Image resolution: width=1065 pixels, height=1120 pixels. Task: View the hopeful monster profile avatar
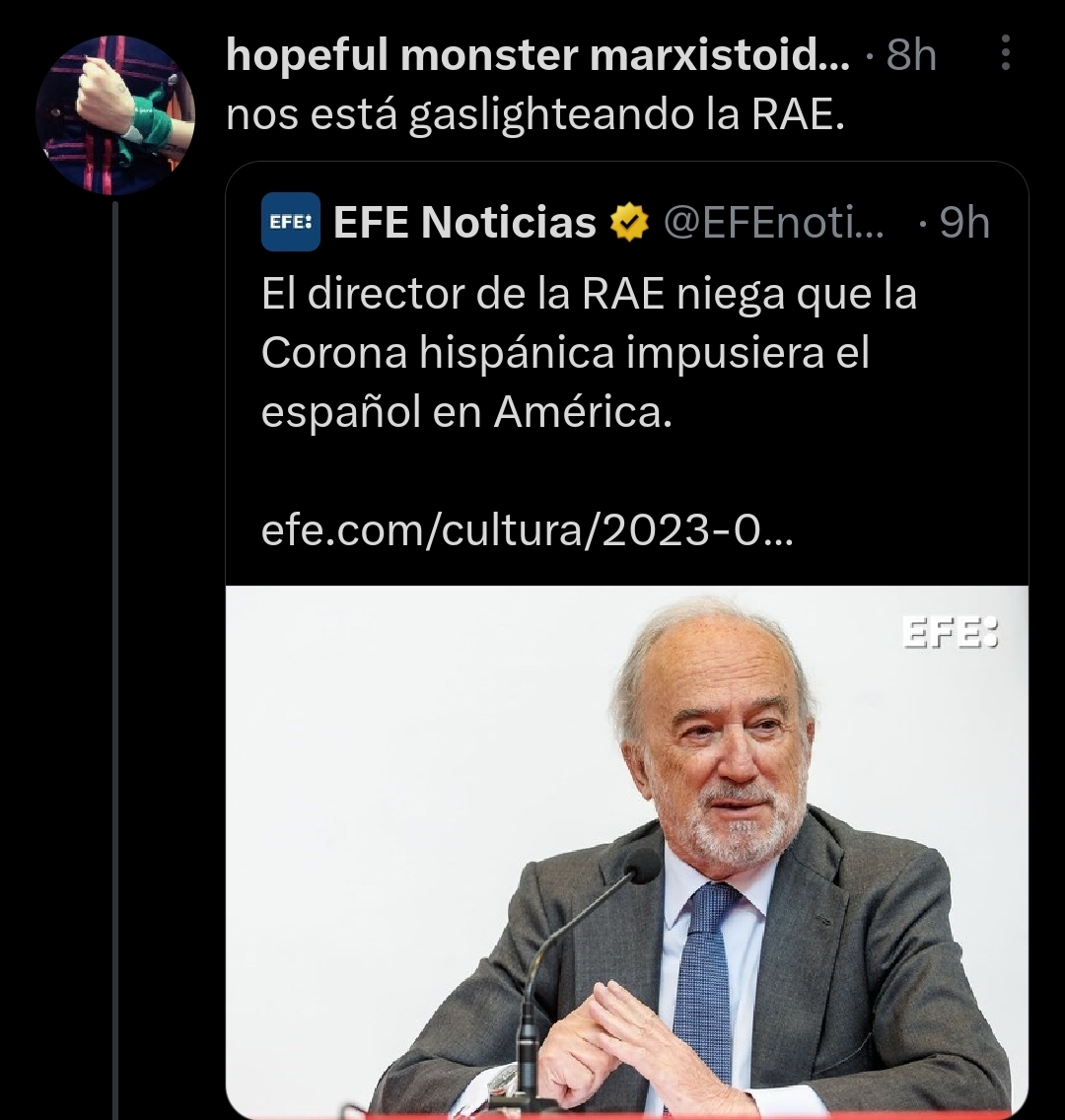(115, 115)
